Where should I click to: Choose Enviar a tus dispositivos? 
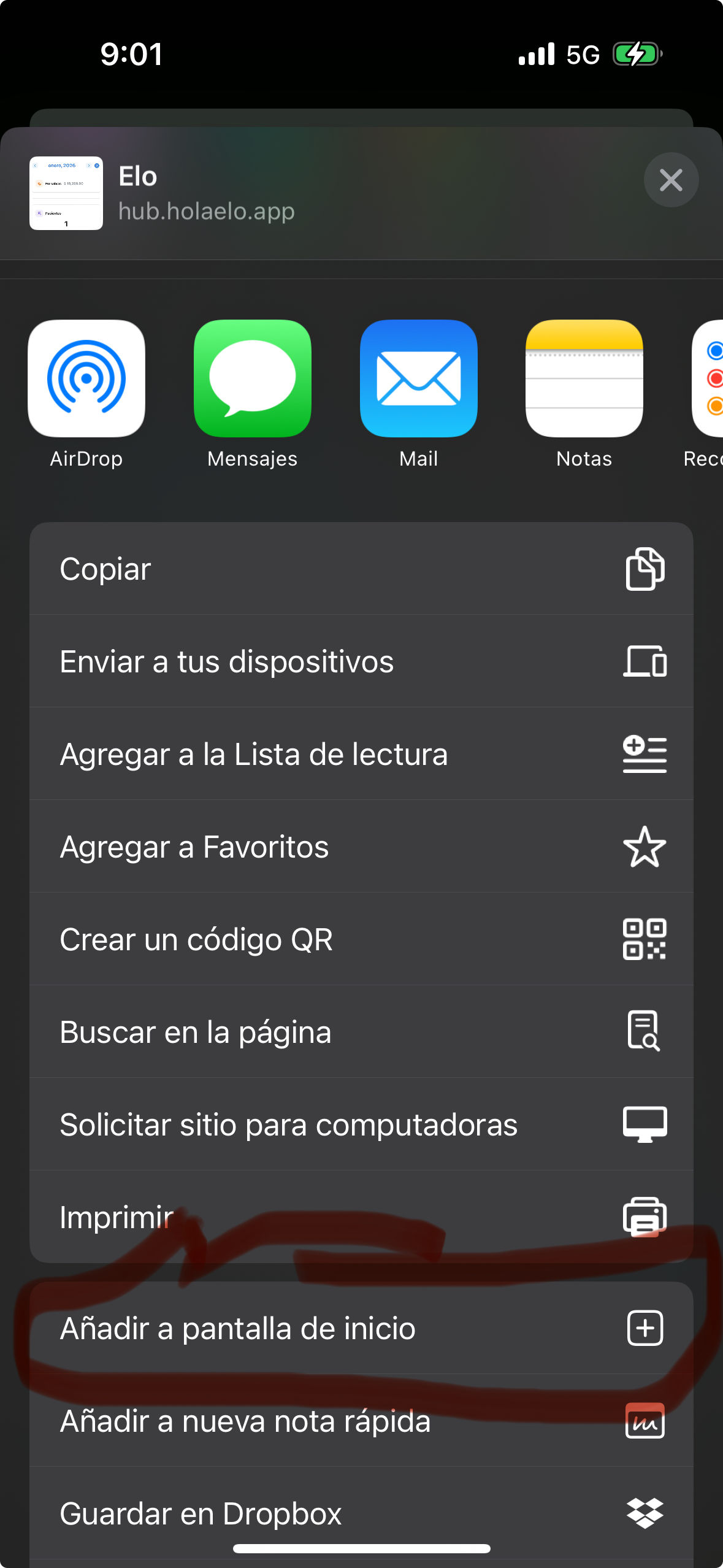coord(361,661)
